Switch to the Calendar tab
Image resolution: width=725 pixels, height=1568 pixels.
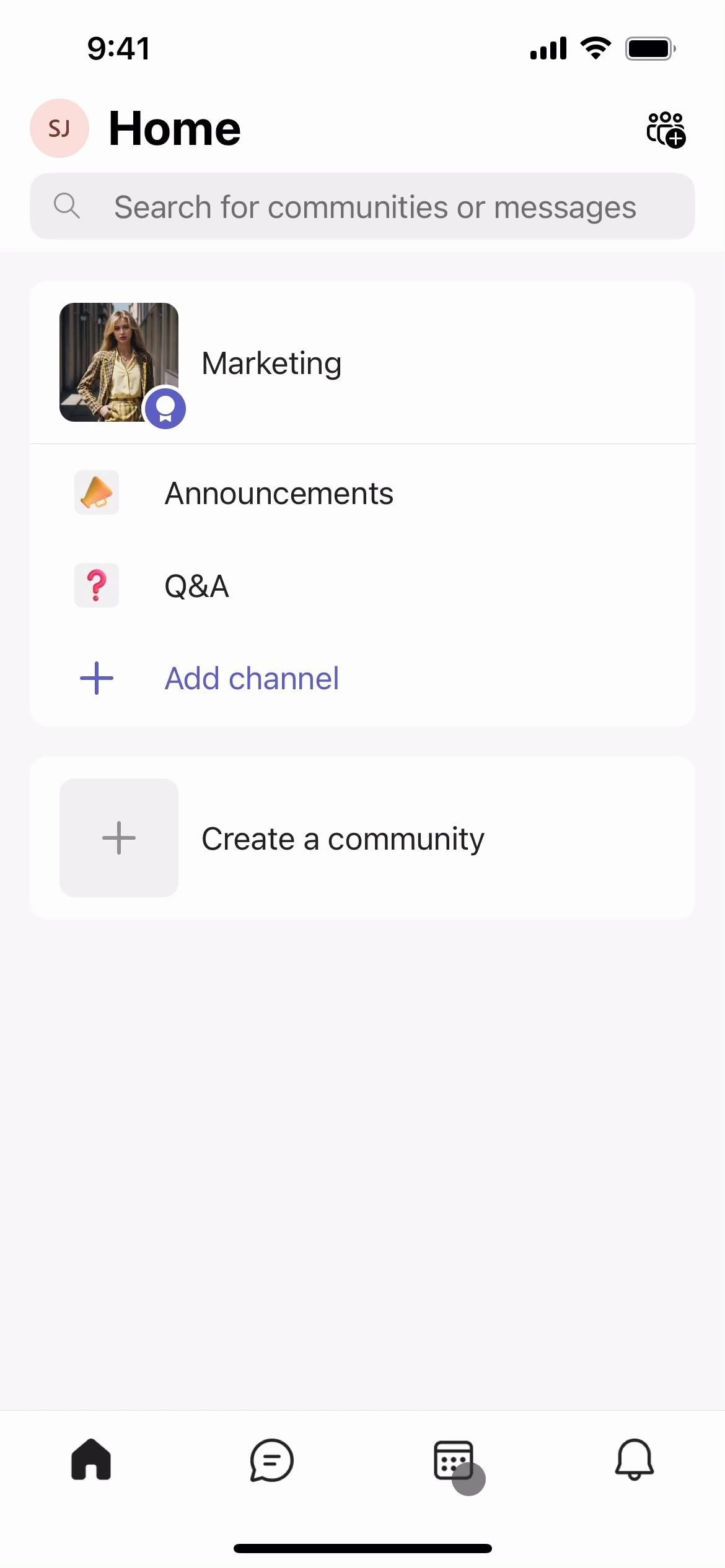click(453, 1460)
